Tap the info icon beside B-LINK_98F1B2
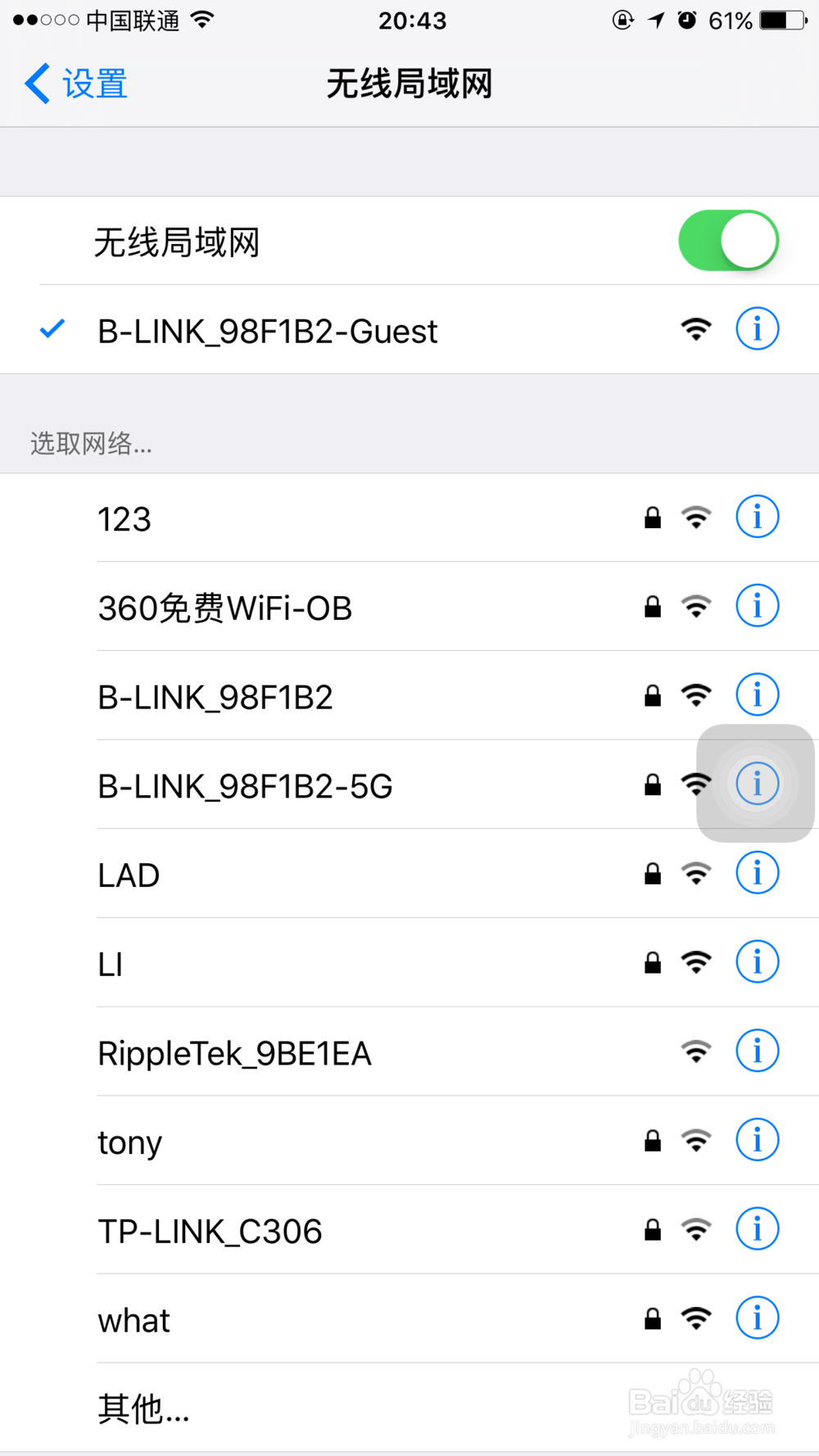The image size is (819, 1456). pos(756,694)
